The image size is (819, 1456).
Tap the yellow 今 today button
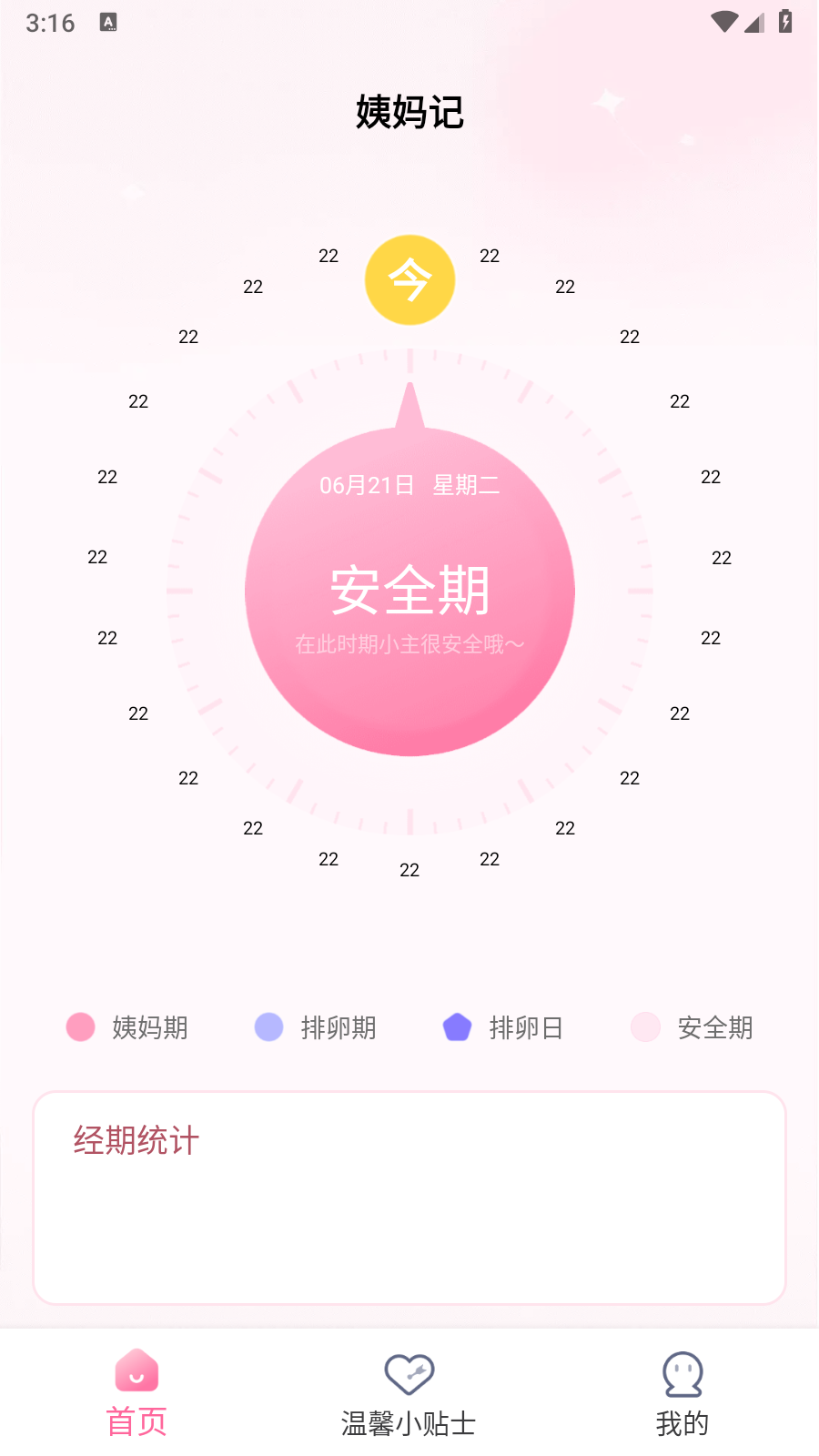(409, 279)
